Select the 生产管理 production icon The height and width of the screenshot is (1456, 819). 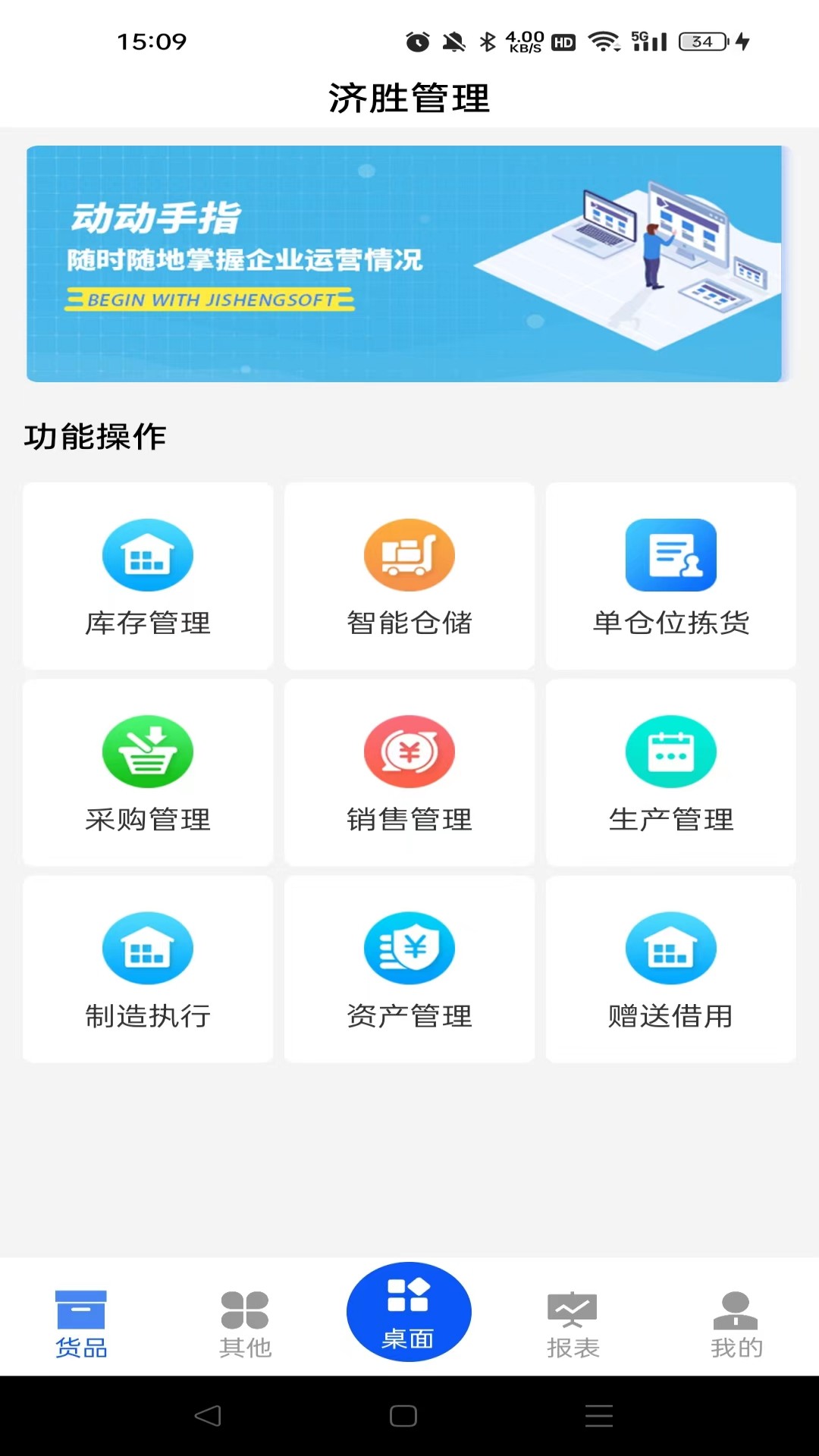(x=670, y=752)
